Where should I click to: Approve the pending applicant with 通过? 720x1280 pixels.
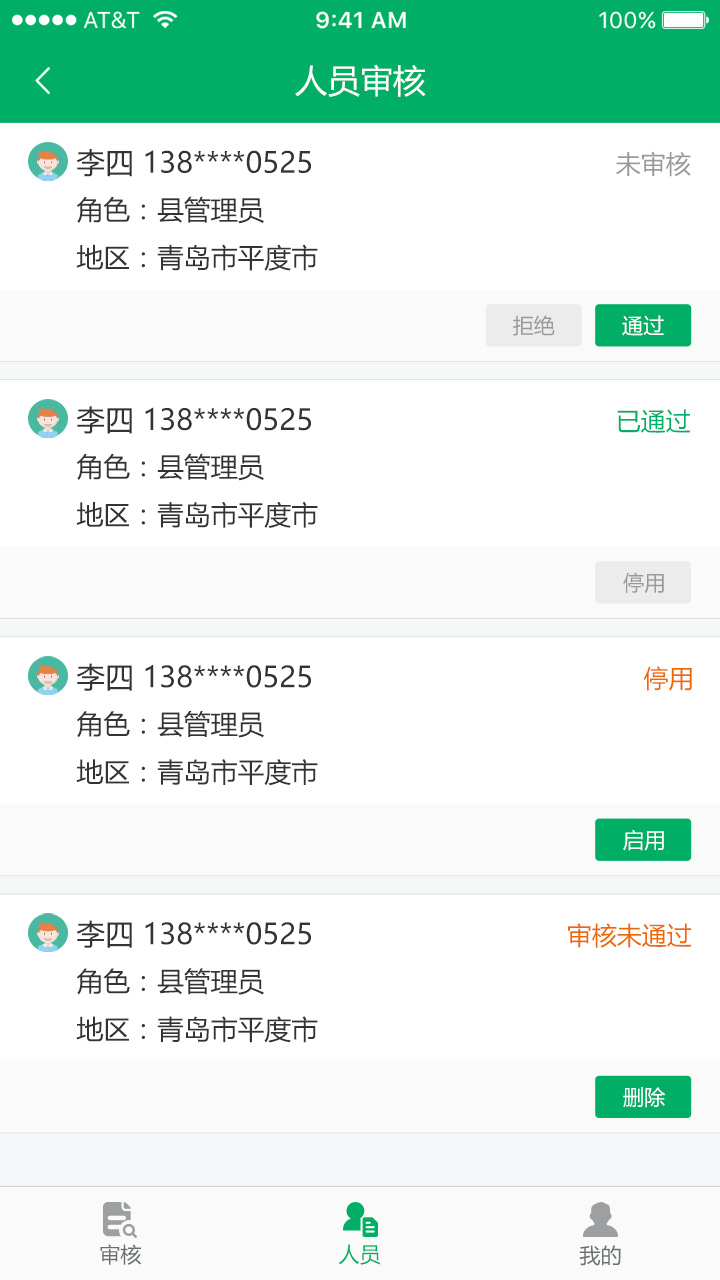pos(642,326)
